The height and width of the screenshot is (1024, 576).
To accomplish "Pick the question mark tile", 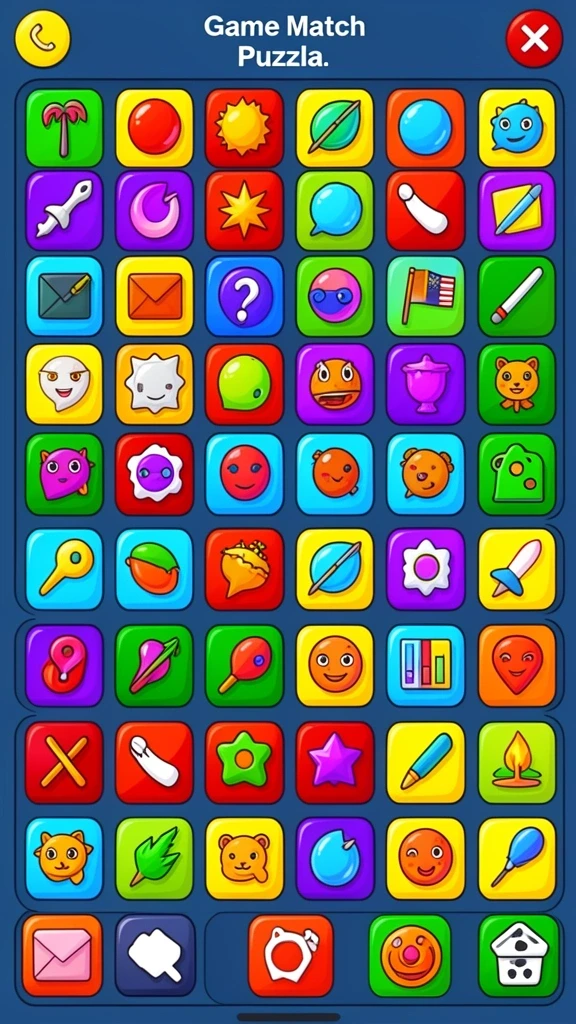I will click(244, 296).
